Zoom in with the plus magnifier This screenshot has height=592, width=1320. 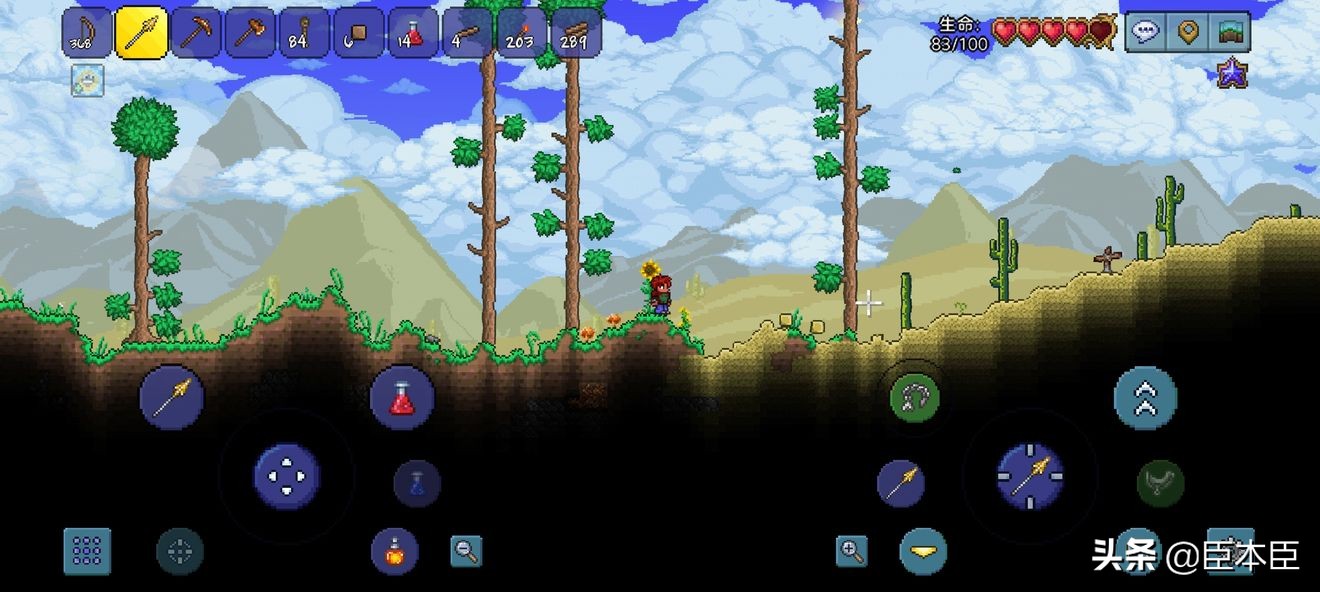tap(851, 550)
